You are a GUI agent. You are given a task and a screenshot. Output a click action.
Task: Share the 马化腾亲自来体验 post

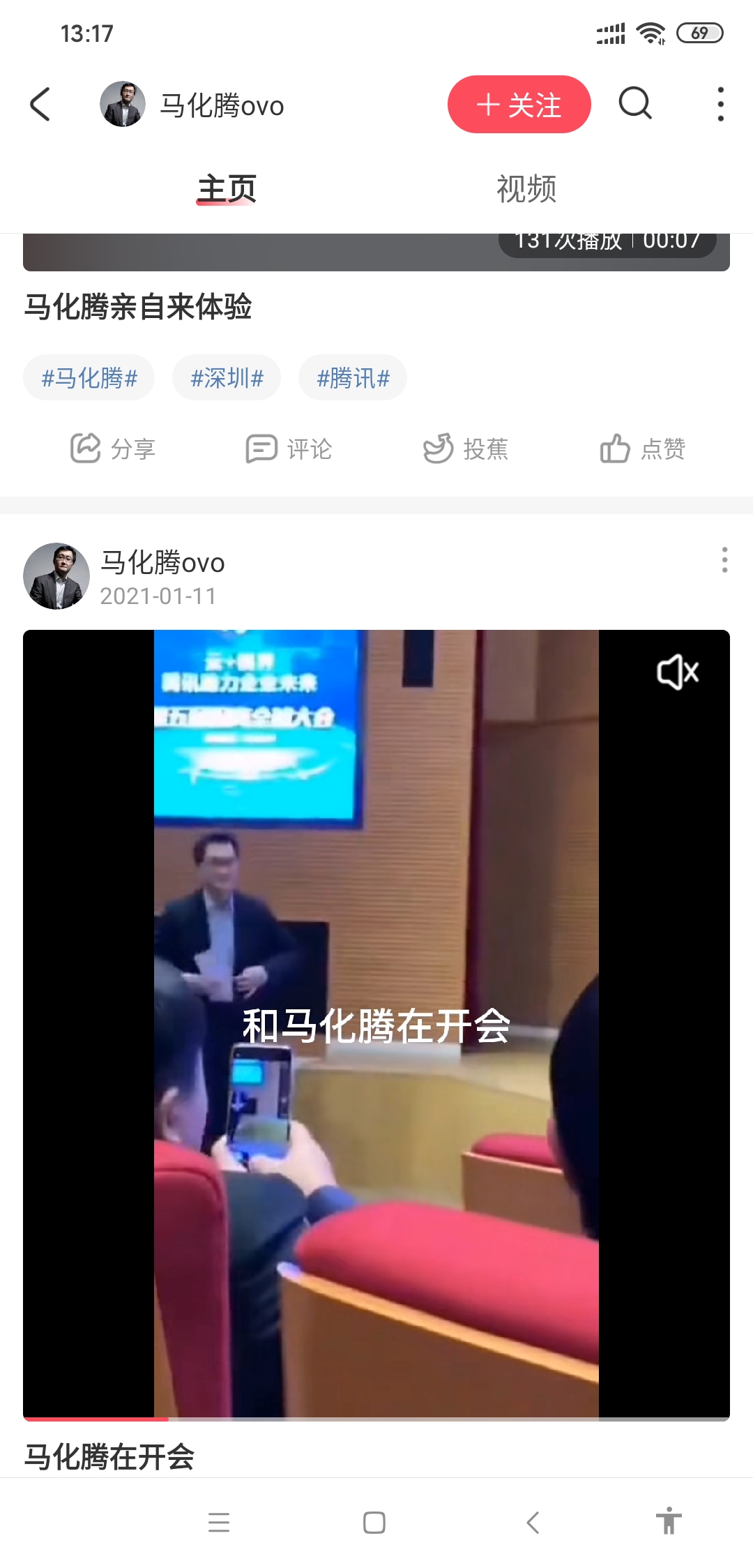112,448
